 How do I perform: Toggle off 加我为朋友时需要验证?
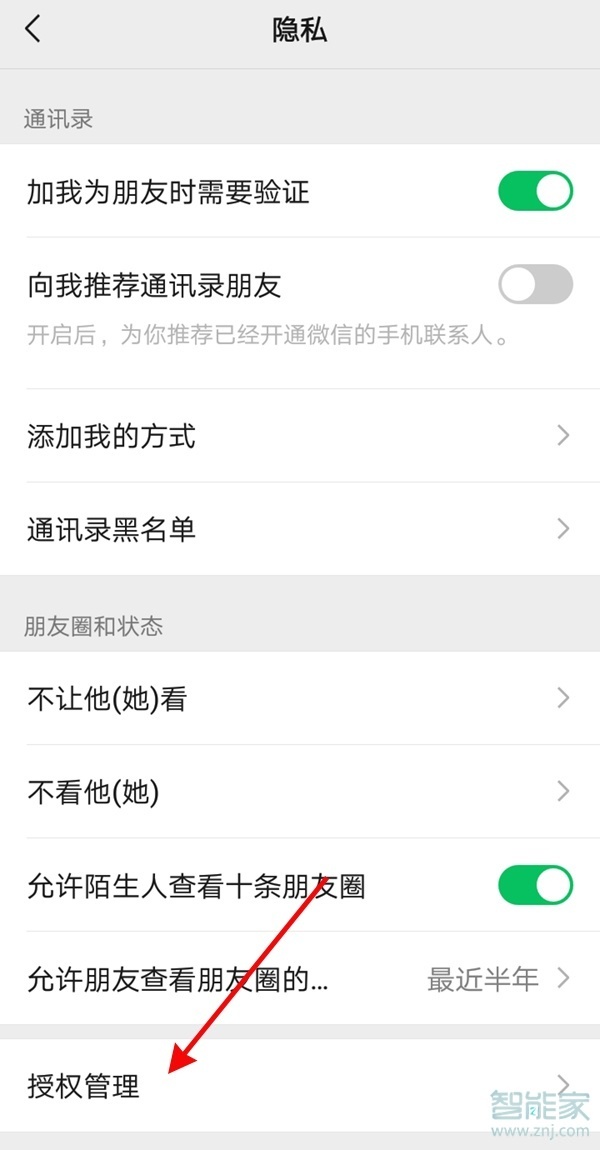[535, 191]
